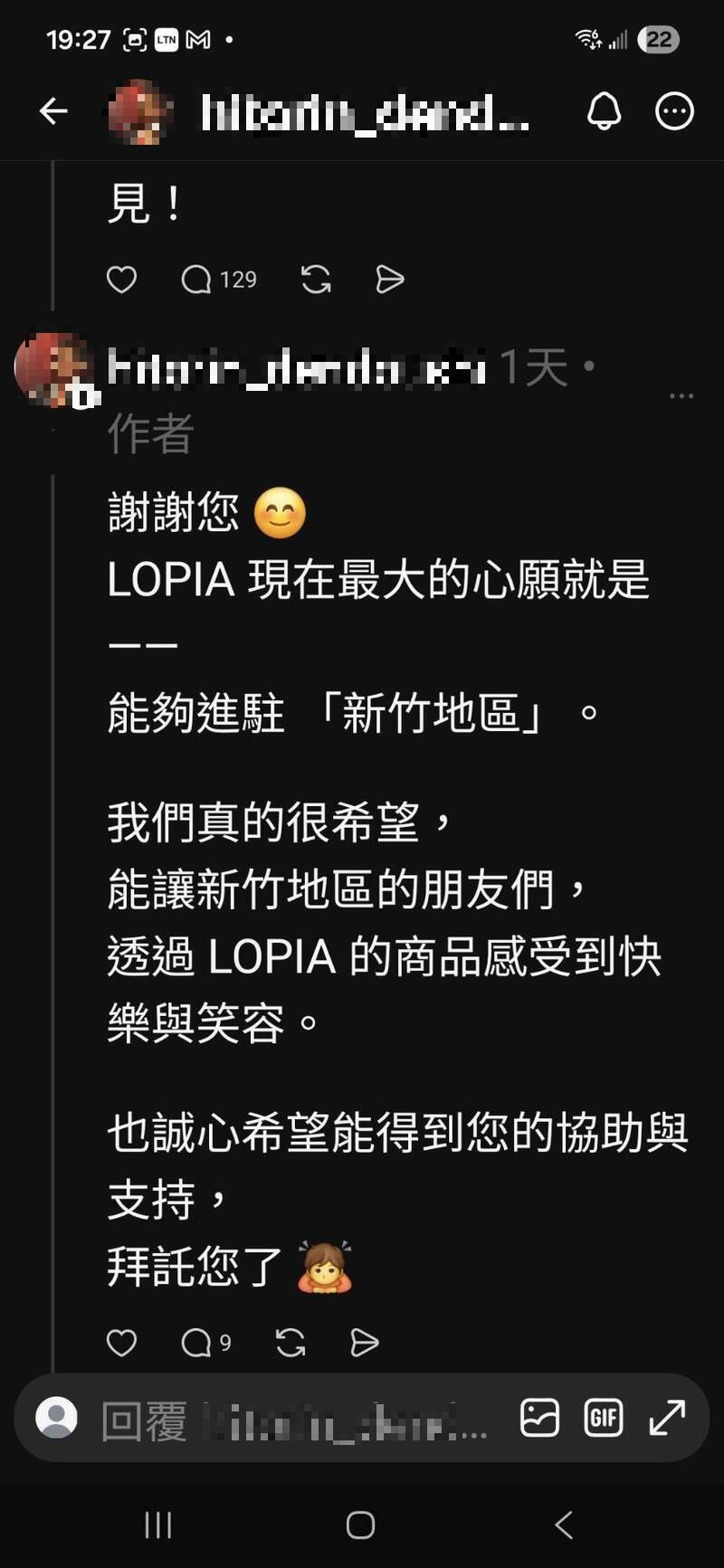Open the more options on LOPIA reply
This screenshot has height=1568, width=724.
coord(681,395)
